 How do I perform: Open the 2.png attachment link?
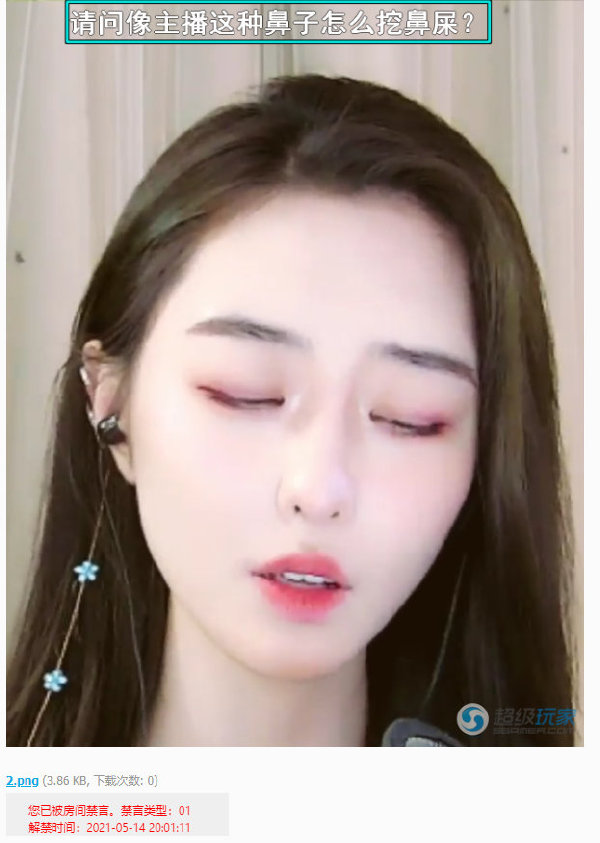[22, 780]
